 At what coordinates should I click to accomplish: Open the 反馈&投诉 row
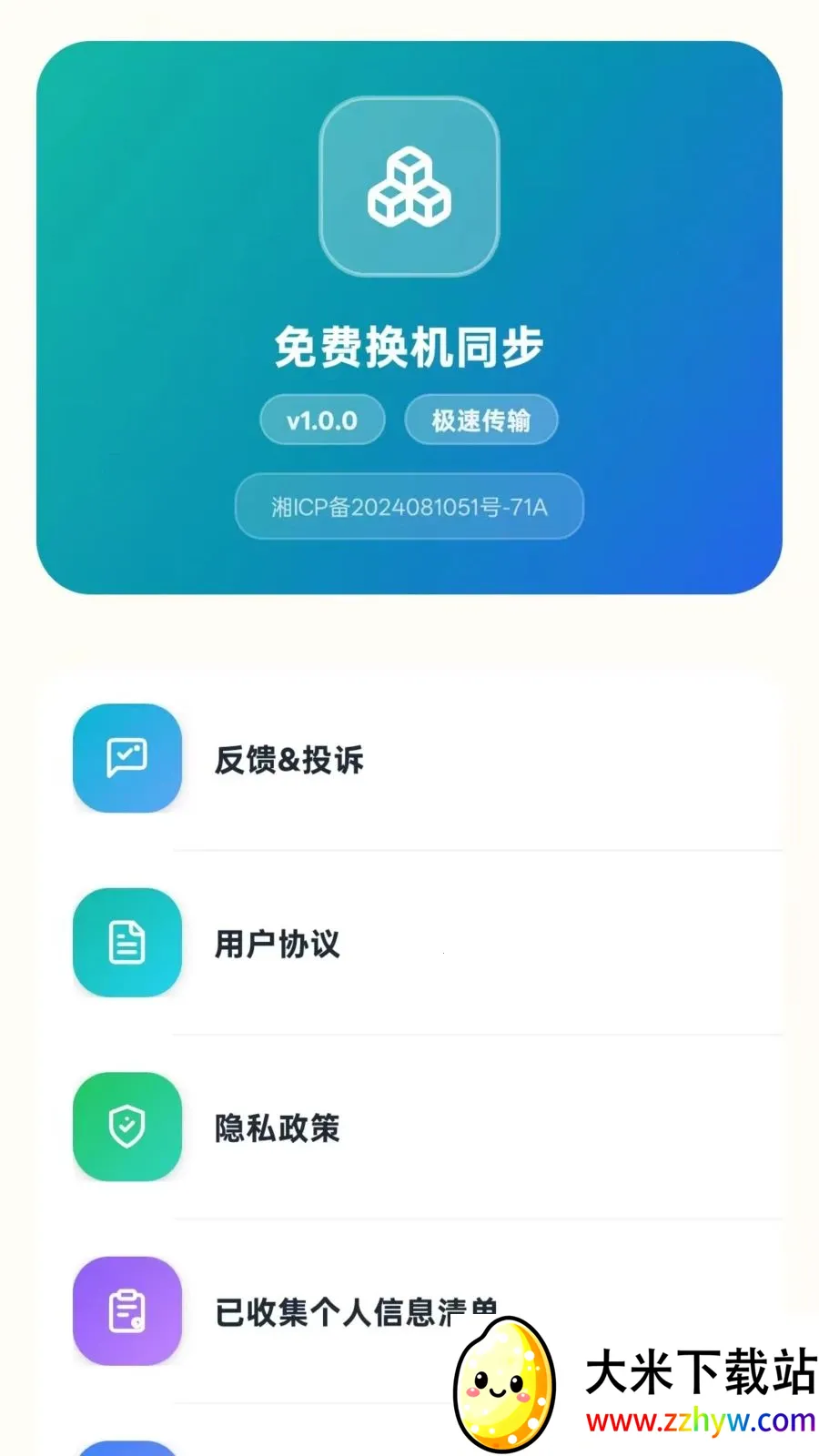point(409,759)
